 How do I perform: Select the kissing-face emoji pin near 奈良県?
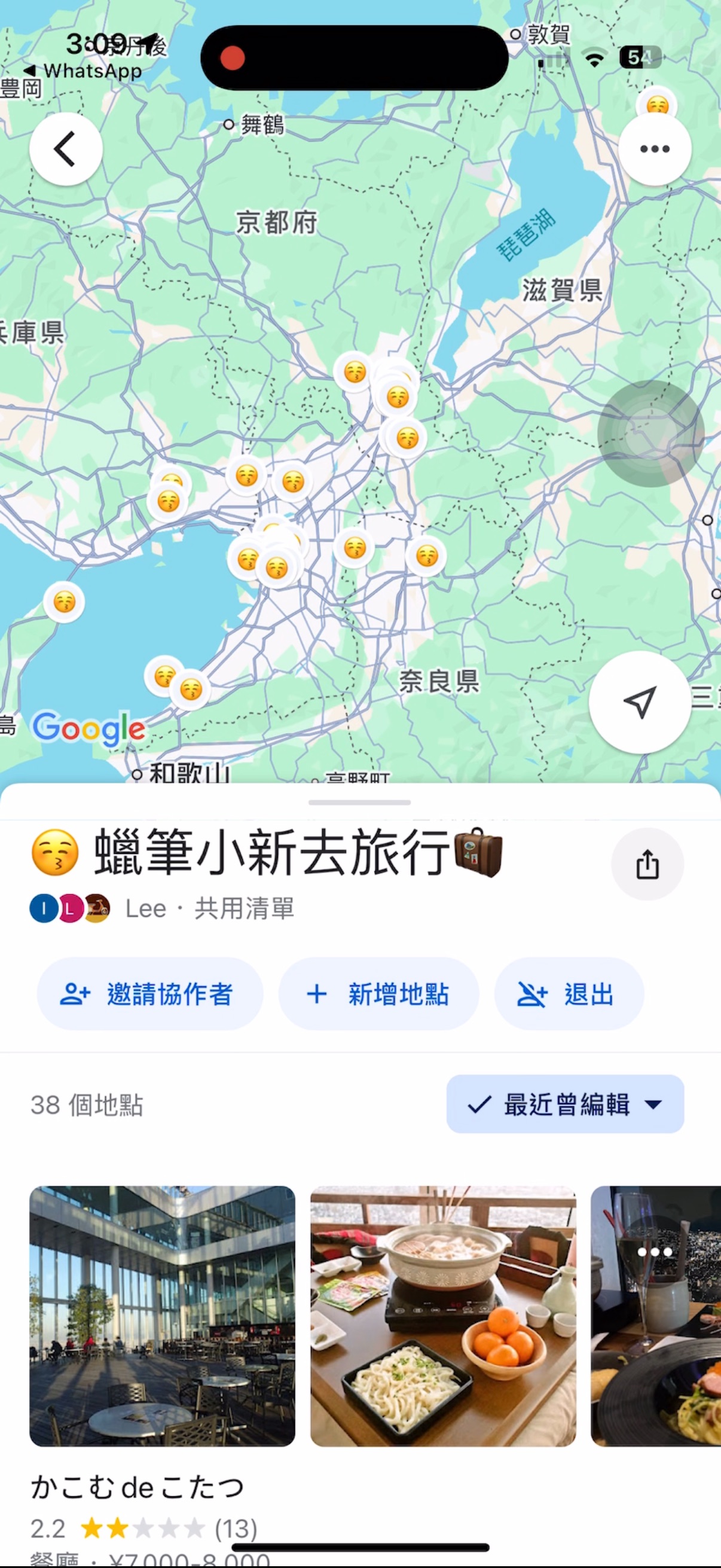coord(427,553)
